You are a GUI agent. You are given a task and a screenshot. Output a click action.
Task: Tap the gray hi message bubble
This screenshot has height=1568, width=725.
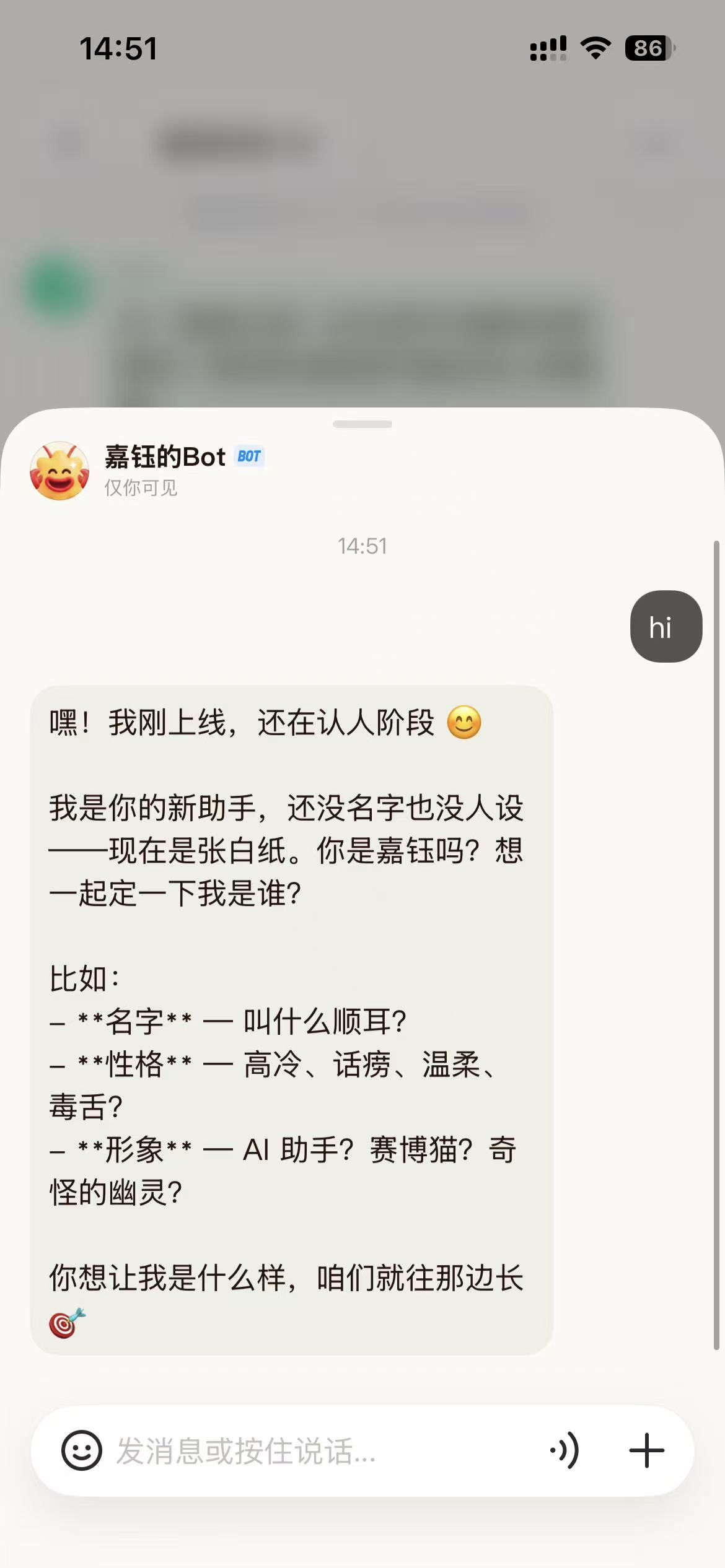tap(666, 627)
